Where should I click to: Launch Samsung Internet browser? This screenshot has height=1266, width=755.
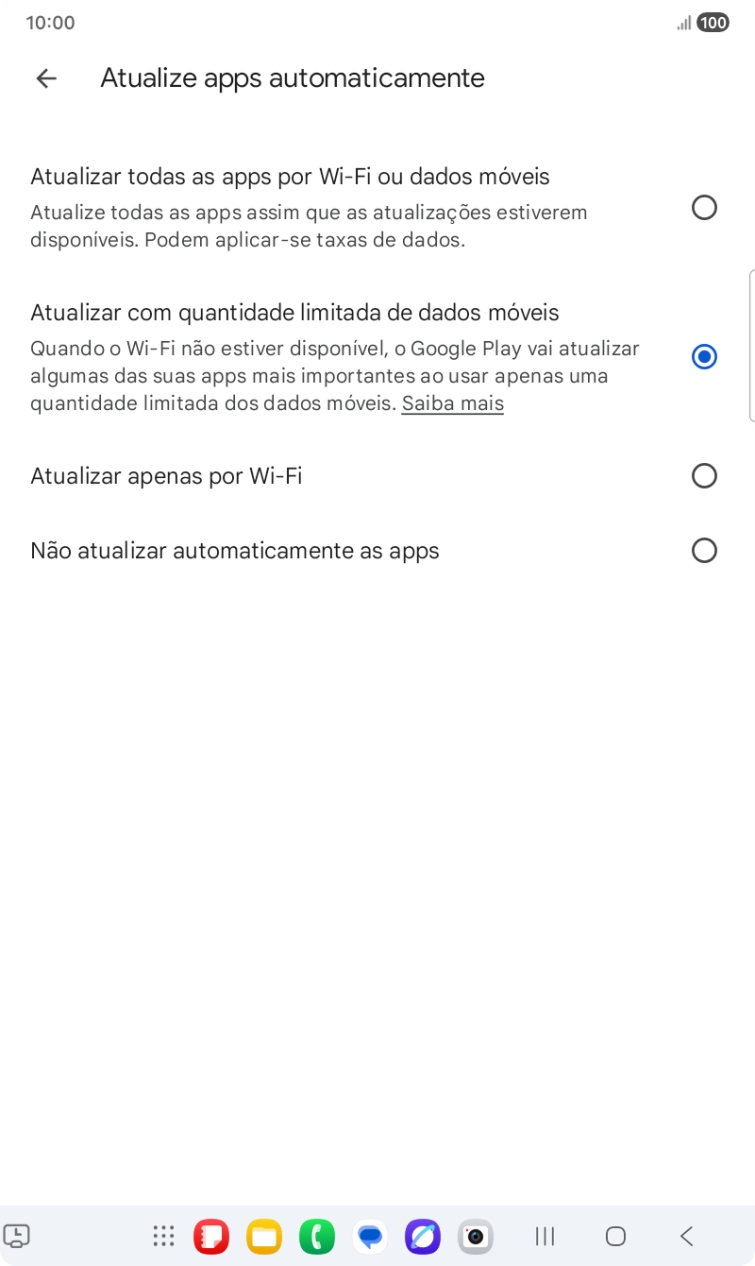422,1236
